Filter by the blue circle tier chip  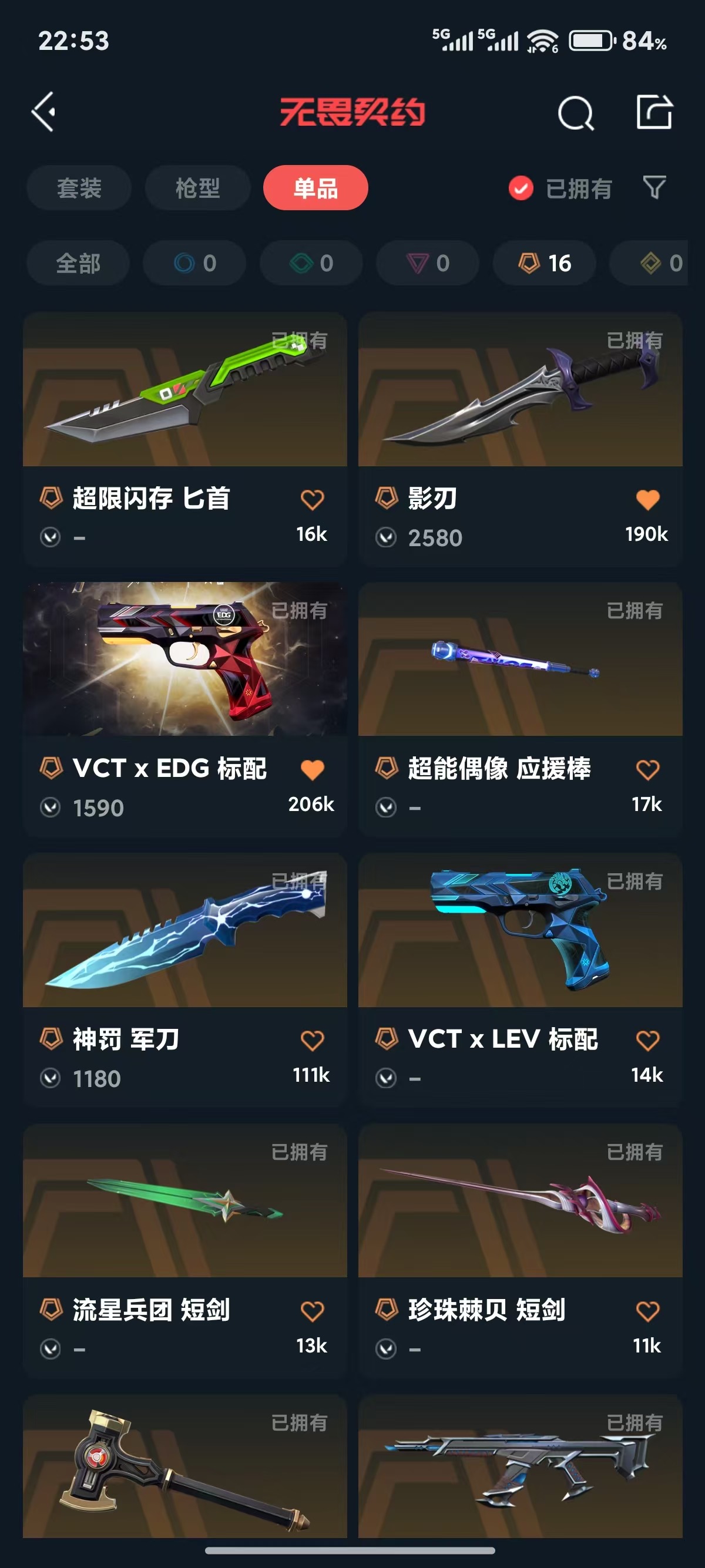(x=194, y=263)
